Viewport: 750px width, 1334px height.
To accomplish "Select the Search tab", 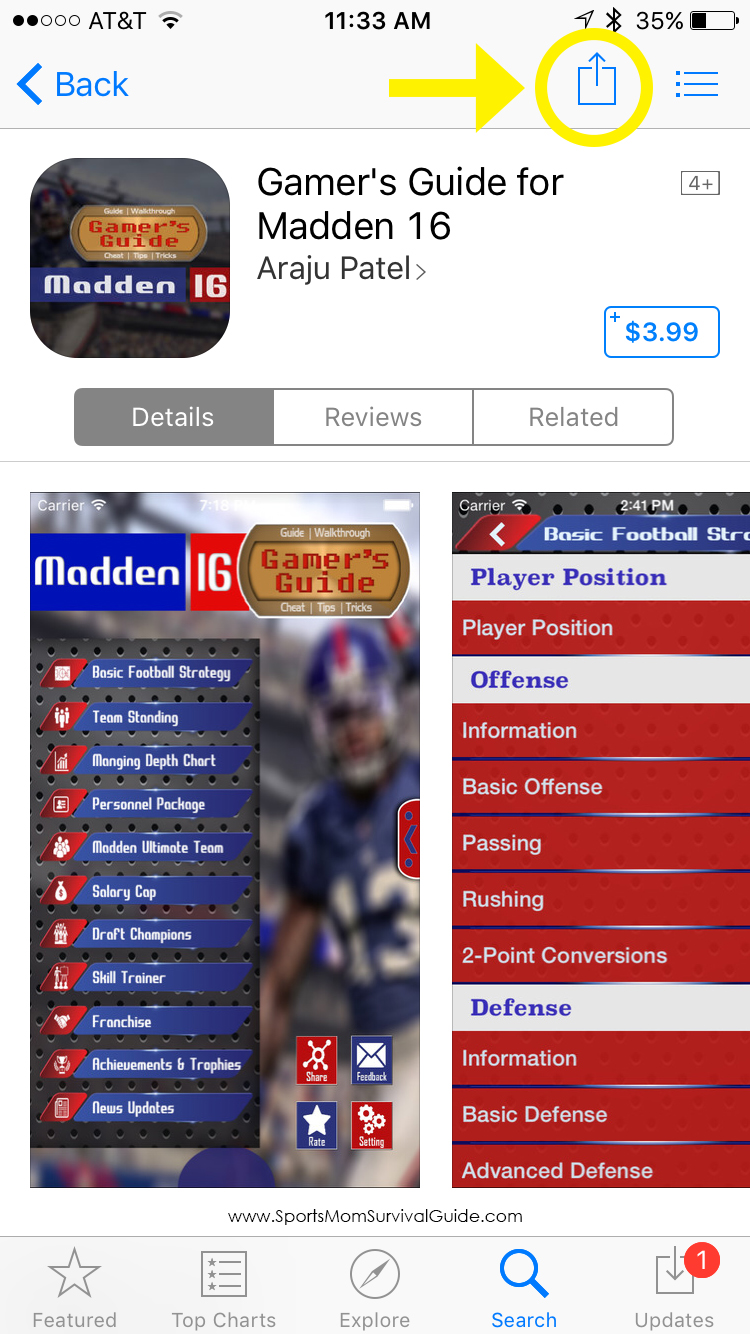I will [x=524, y=1288].
